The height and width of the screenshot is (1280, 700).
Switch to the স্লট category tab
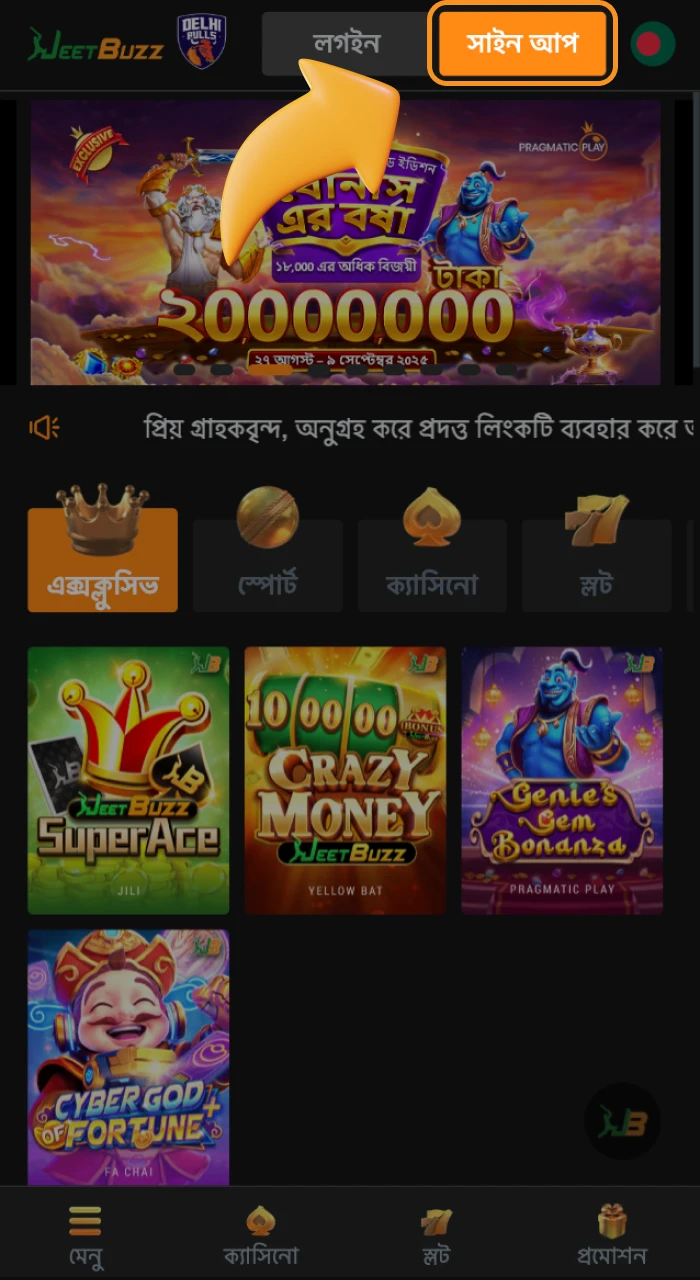[x=596, y=566]
